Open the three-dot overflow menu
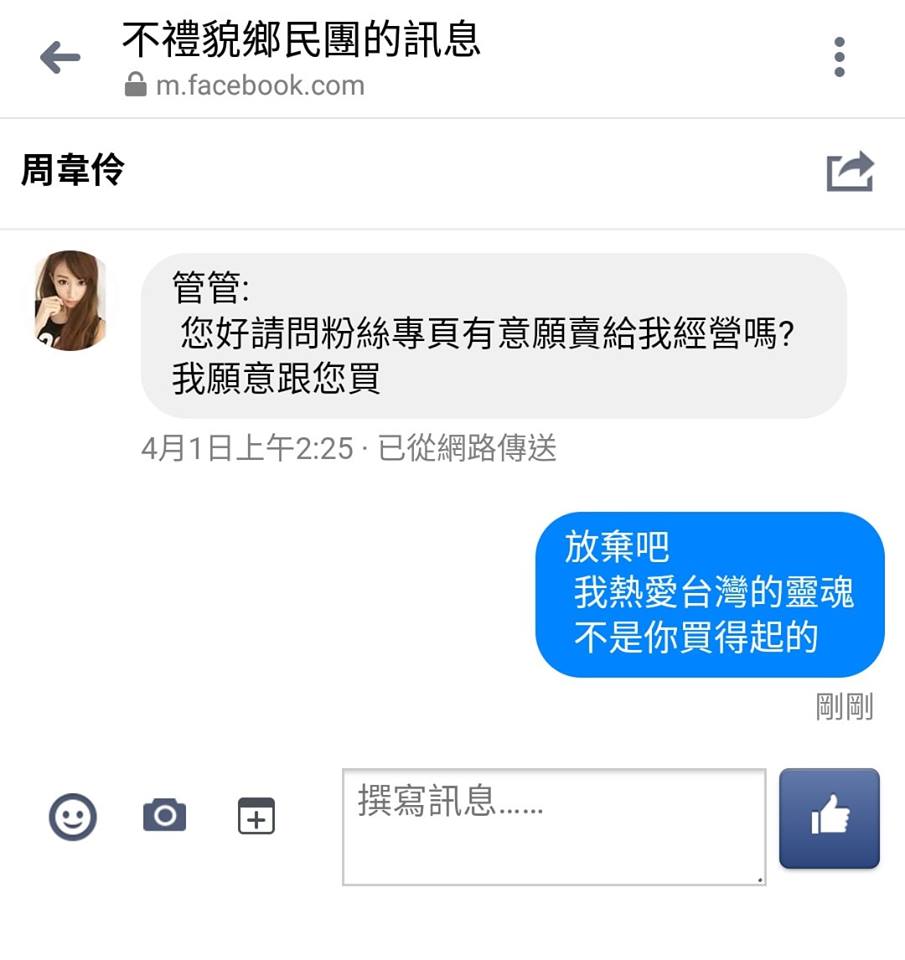The width and height of the screenshot is (905, 960). (x=839, y=57)
